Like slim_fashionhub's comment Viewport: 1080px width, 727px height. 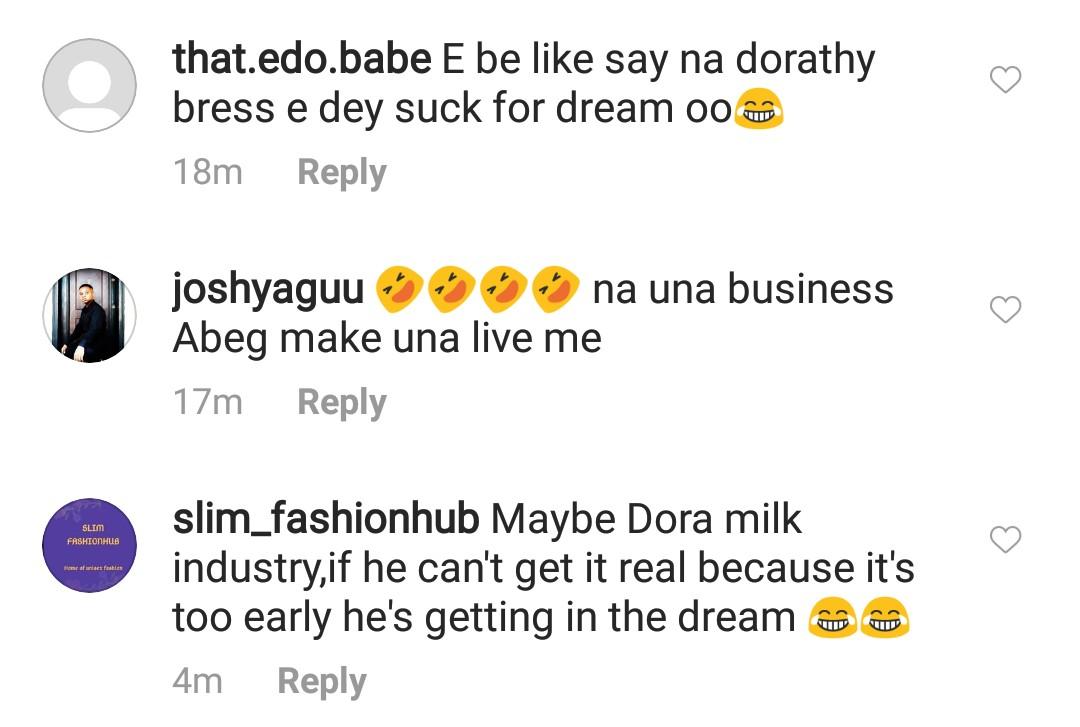point(1004,540)
